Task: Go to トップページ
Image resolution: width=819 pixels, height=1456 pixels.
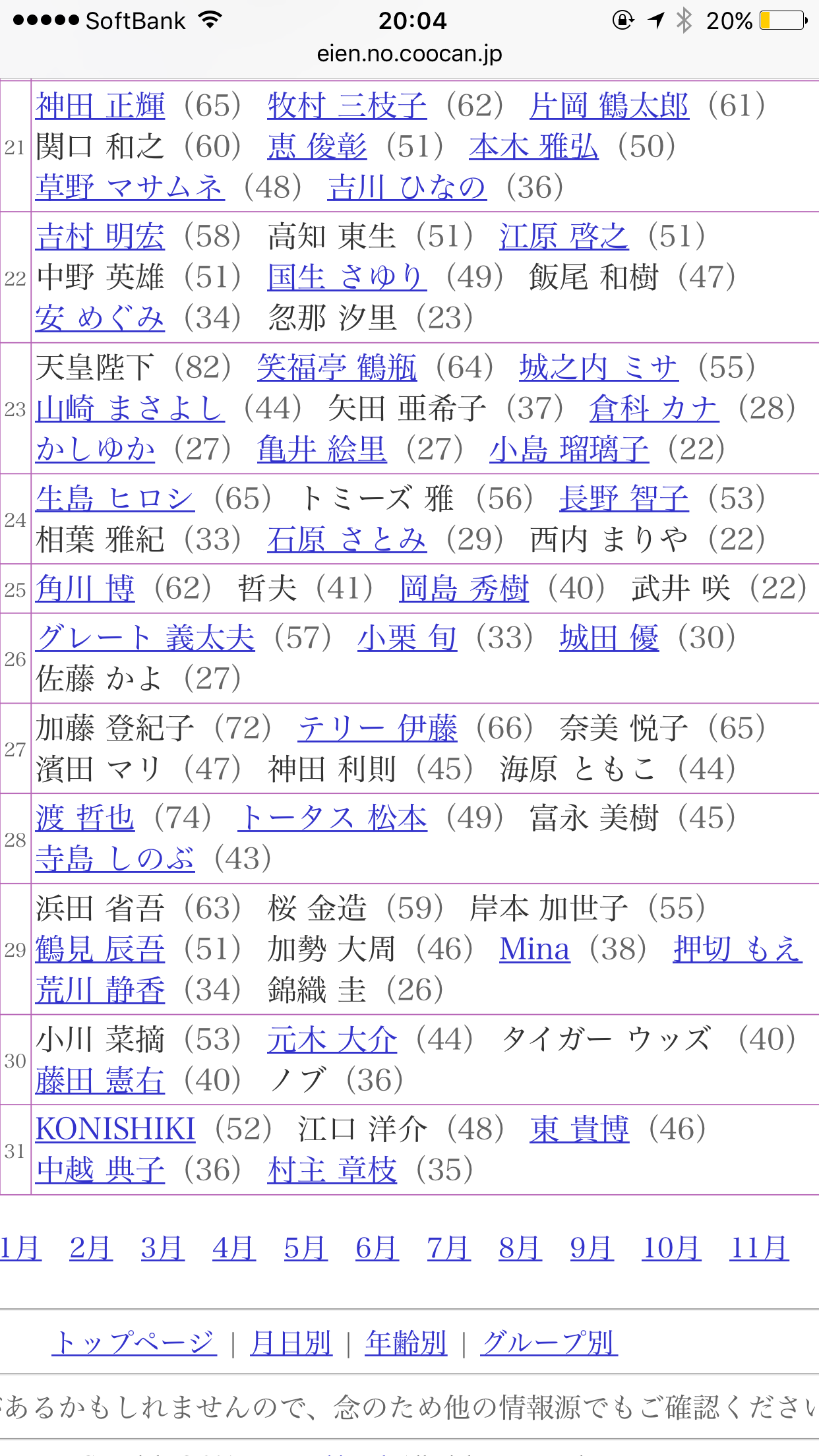Action: click(135, 1343)
